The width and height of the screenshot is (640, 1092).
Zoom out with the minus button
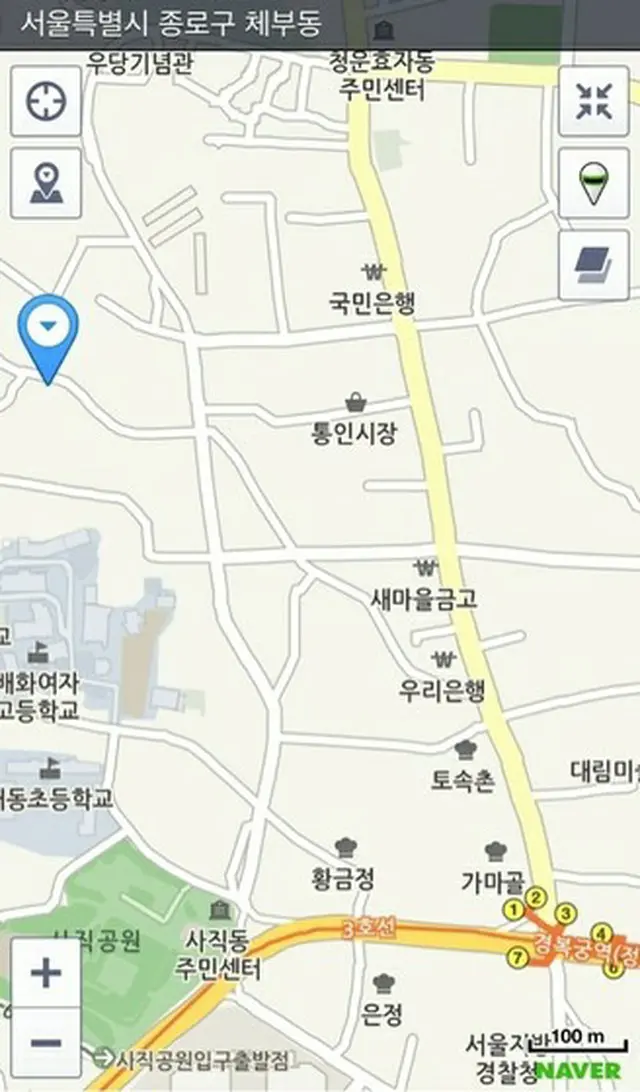(46, 1043)
